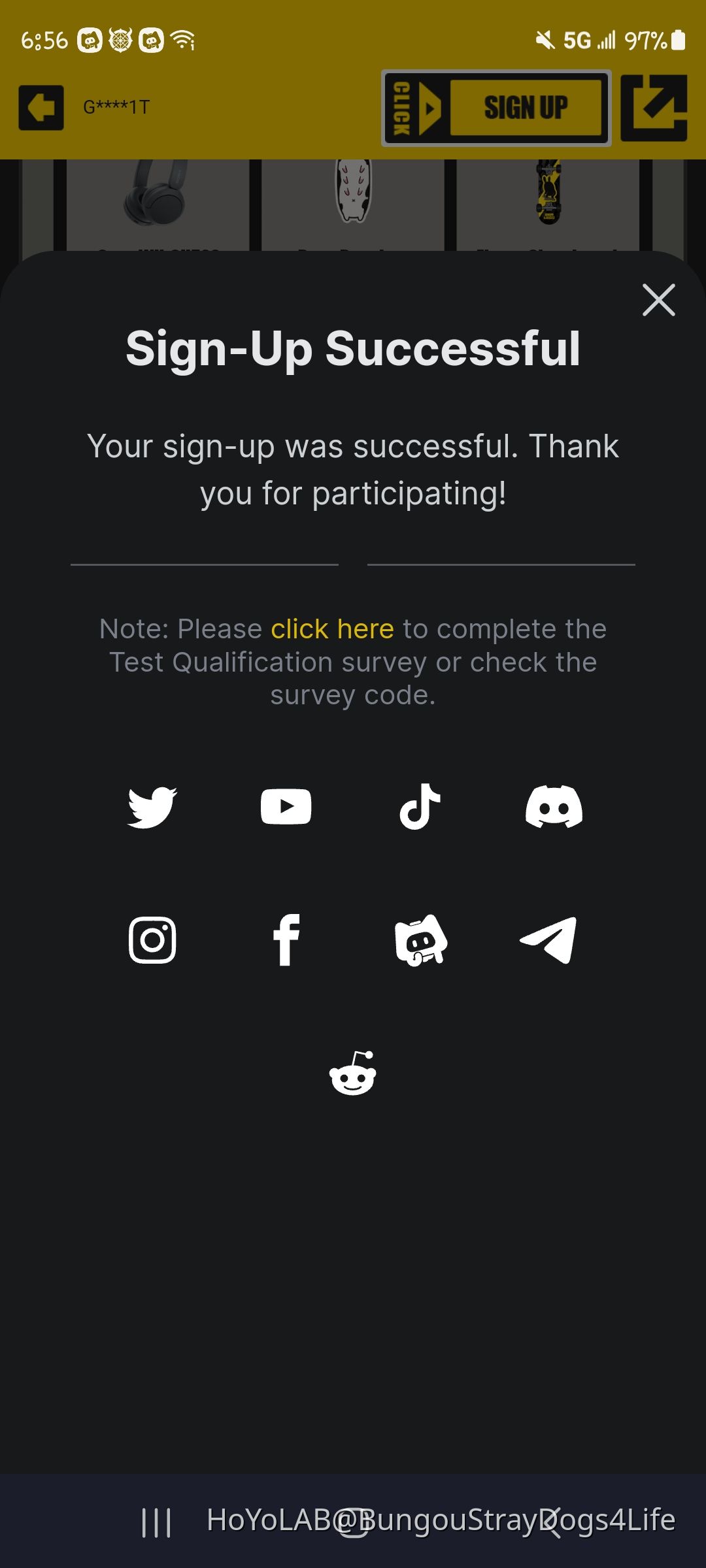Open the Telegram channel

click(549, 940)
